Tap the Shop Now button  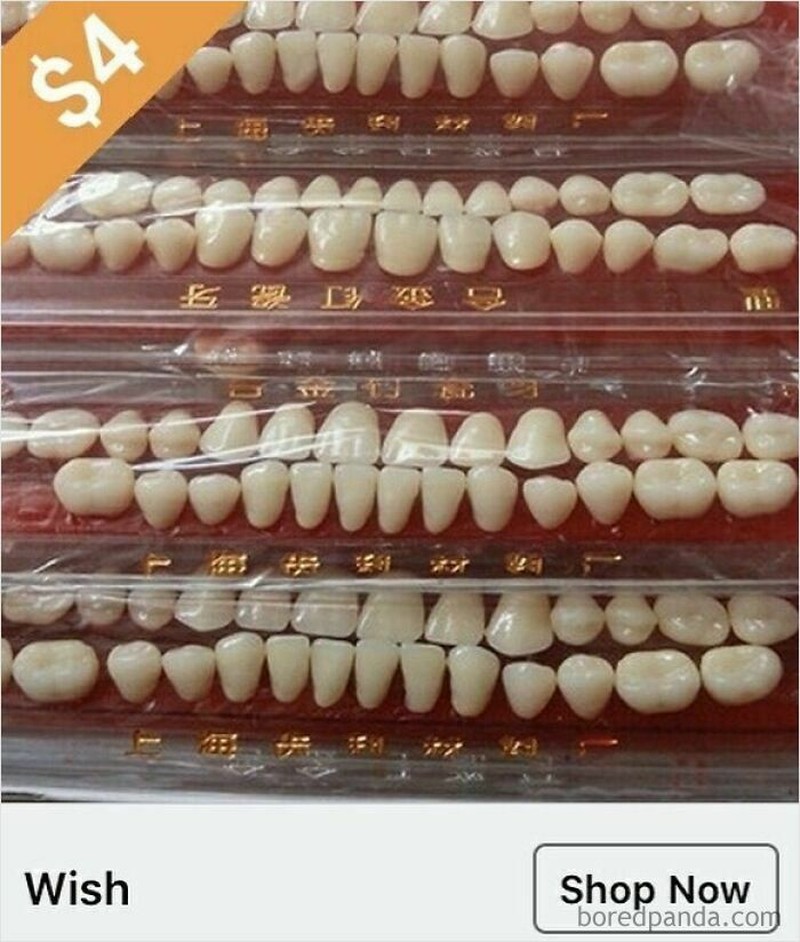coord(655,887)
